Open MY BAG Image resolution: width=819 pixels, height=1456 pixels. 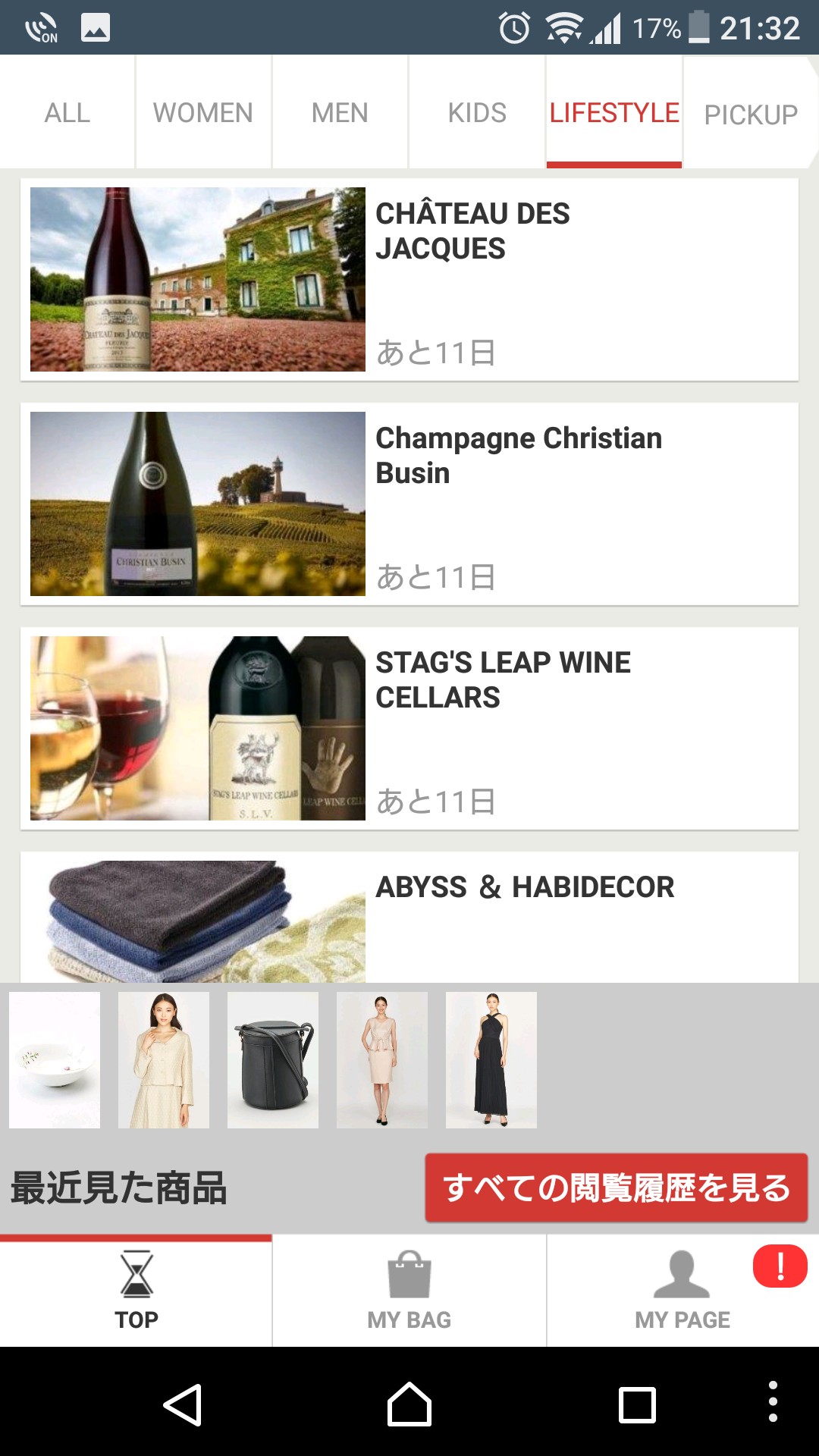[409, 1291]
